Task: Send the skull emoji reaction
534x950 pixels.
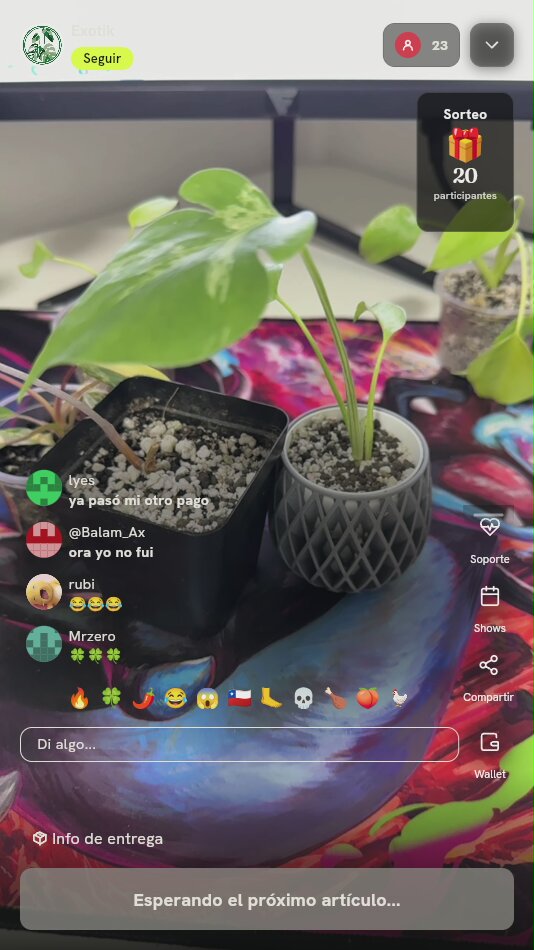Action: pos(304,698)
